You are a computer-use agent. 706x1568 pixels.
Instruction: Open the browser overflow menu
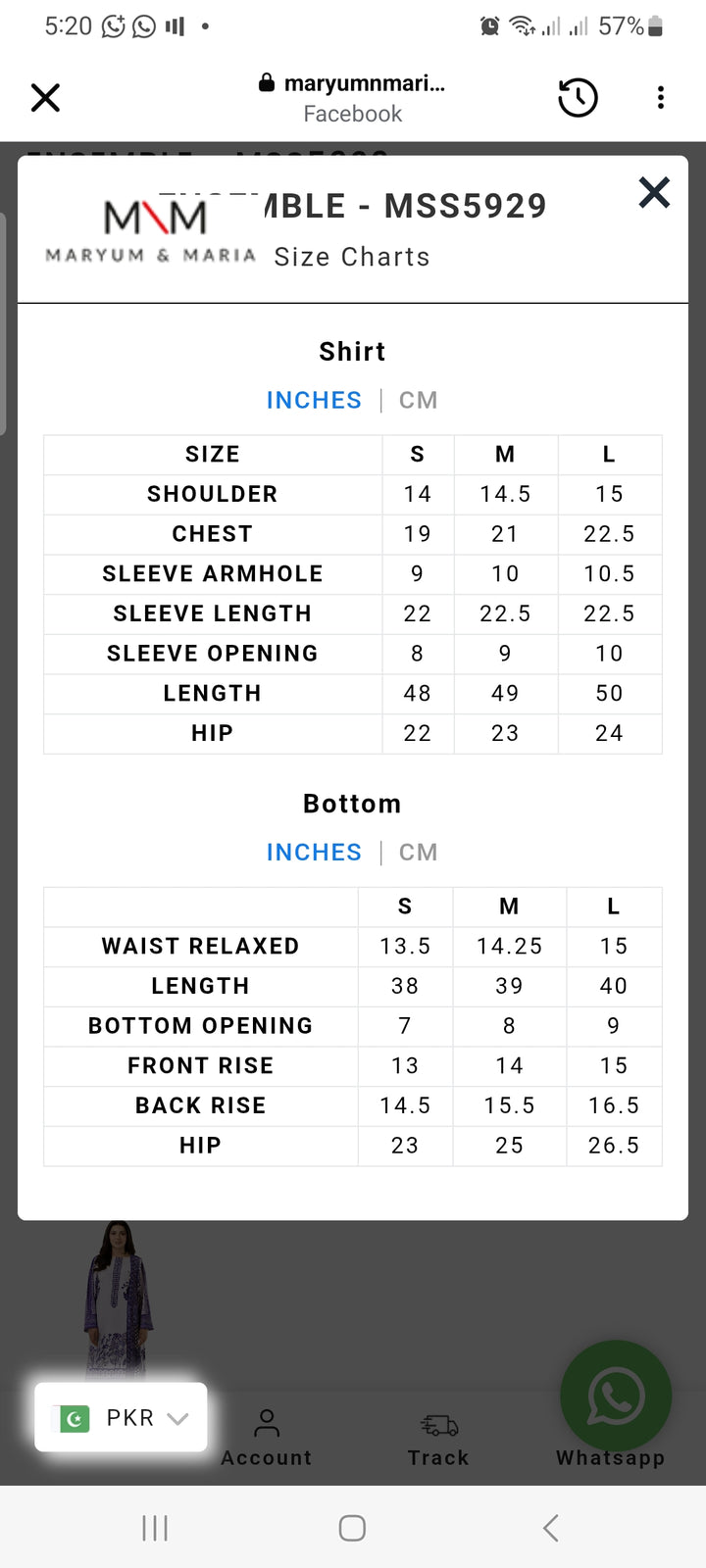[661, 98]
